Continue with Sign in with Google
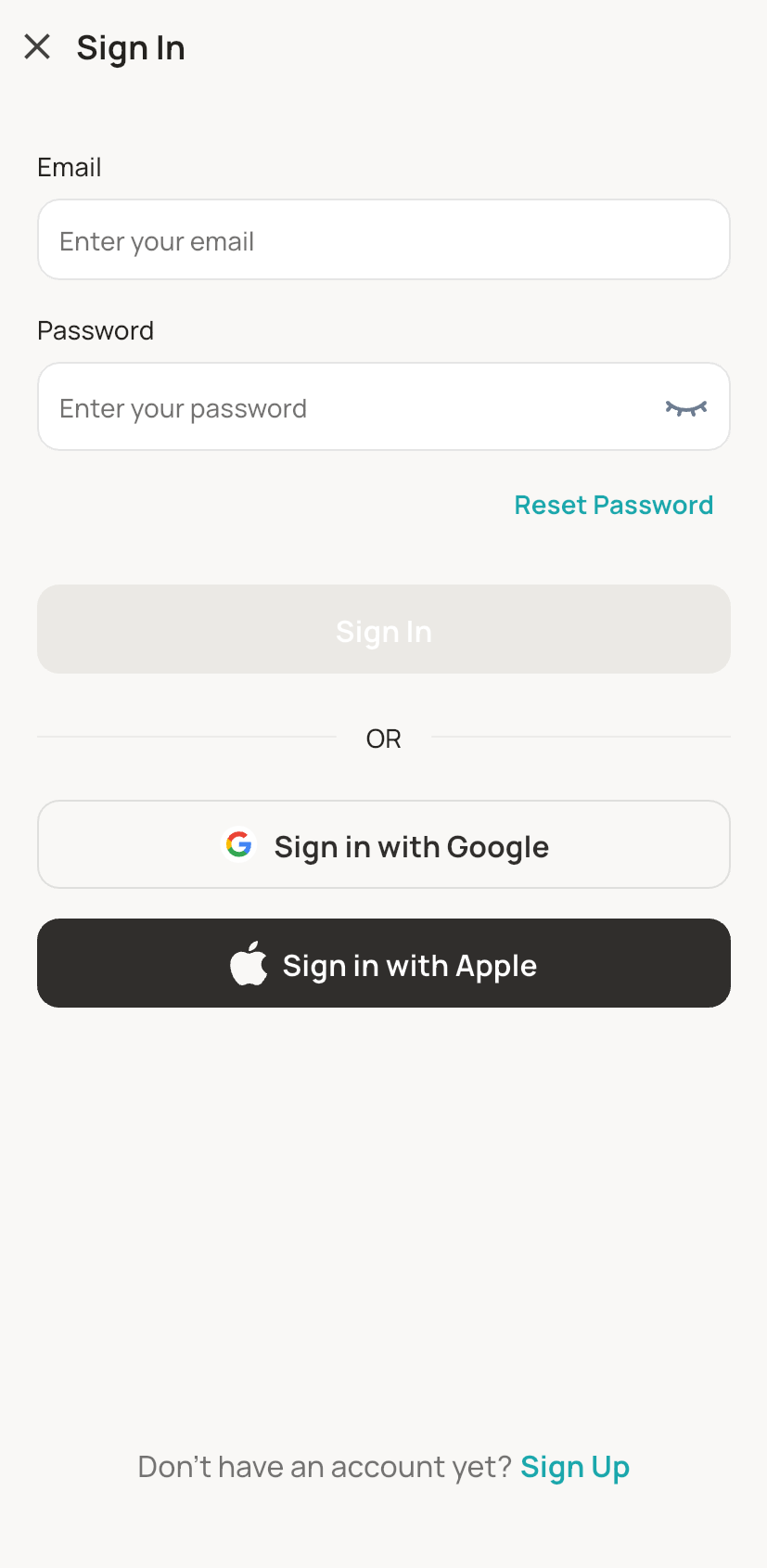 pos(383,845)
